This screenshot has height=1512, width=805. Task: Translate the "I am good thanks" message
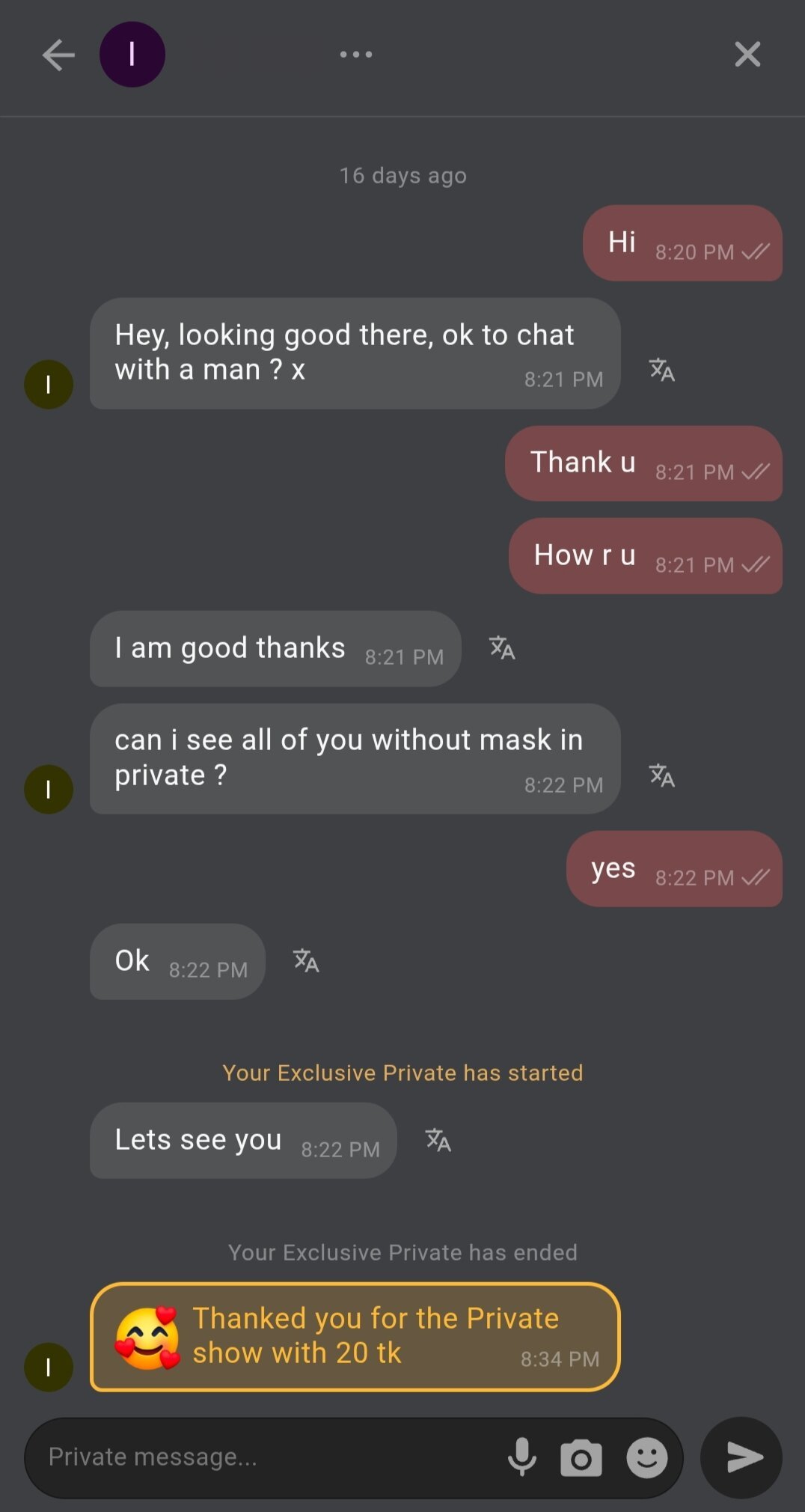click(502, 648)
